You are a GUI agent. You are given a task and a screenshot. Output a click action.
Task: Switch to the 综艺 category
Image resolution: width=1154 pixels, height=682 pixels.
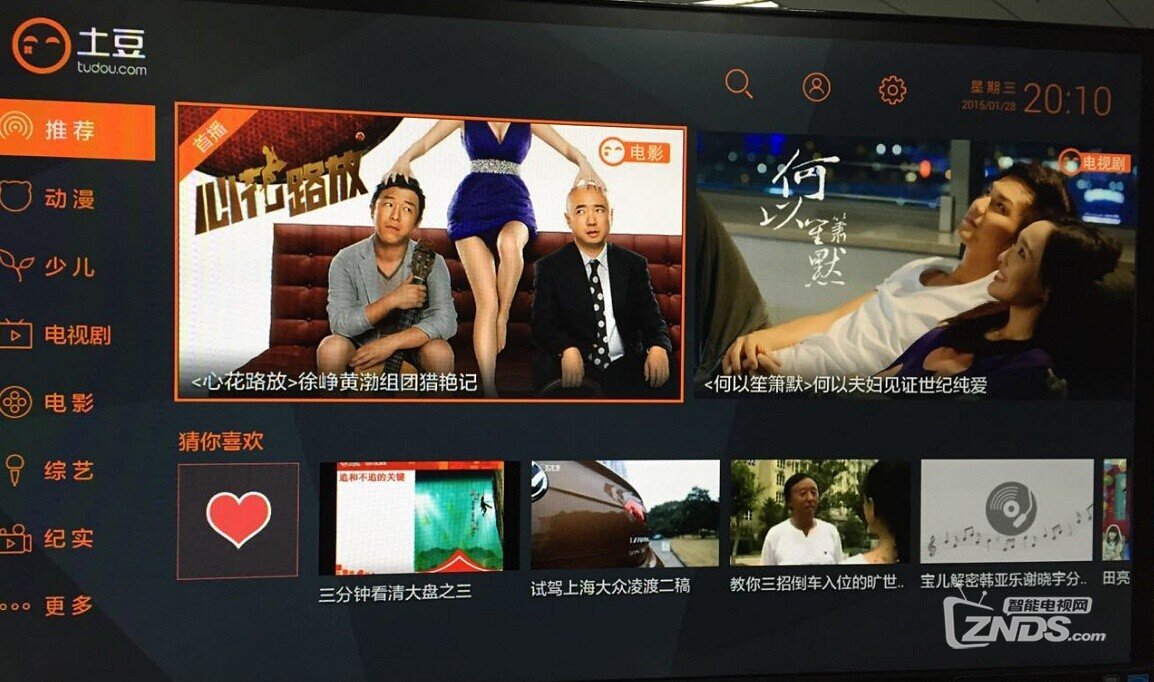[68, 470]
